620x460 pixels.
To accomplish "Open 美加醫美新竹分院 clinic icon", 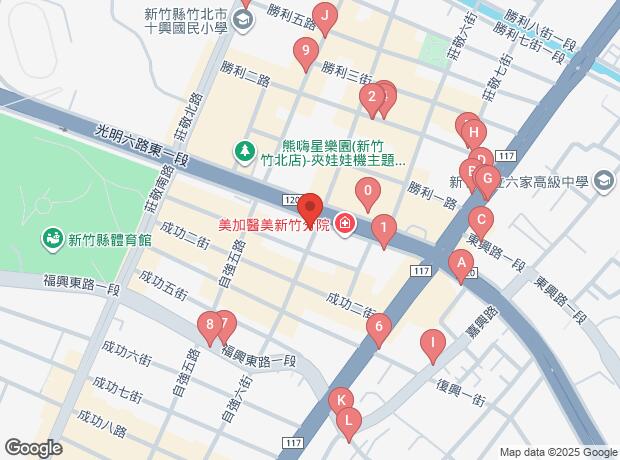I will [344, 225].
